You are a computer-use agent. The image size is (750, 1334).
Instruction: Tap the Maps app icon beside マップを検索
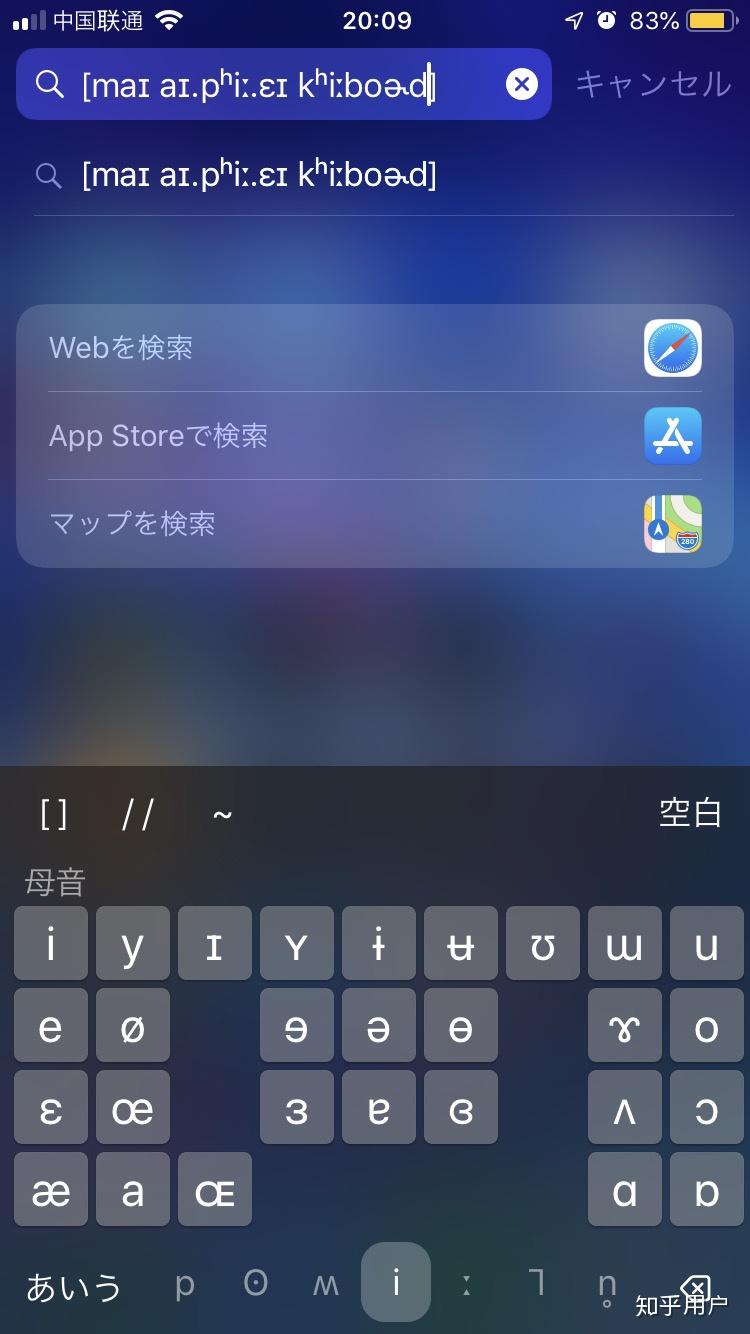[671, 522]
